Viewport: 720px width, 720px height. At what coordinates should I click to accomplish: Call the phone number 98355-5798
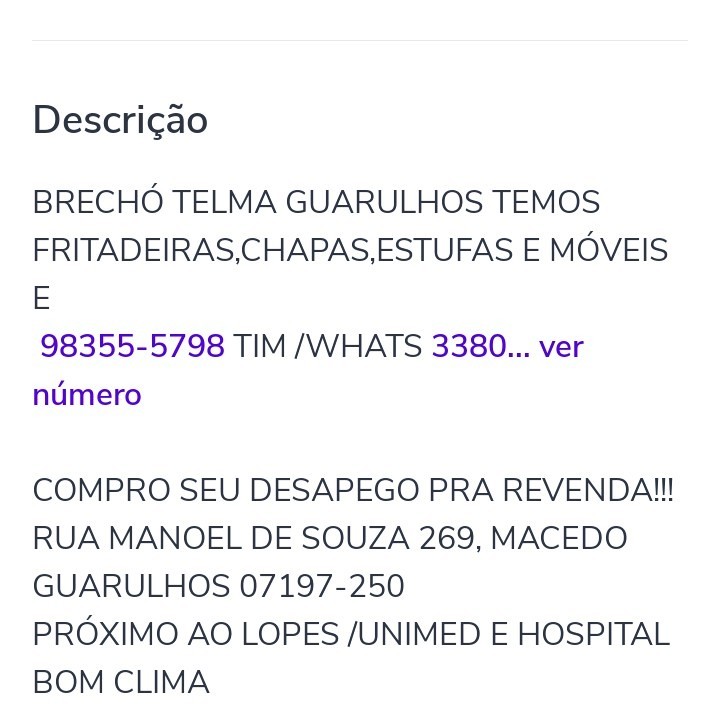[132, 347]
